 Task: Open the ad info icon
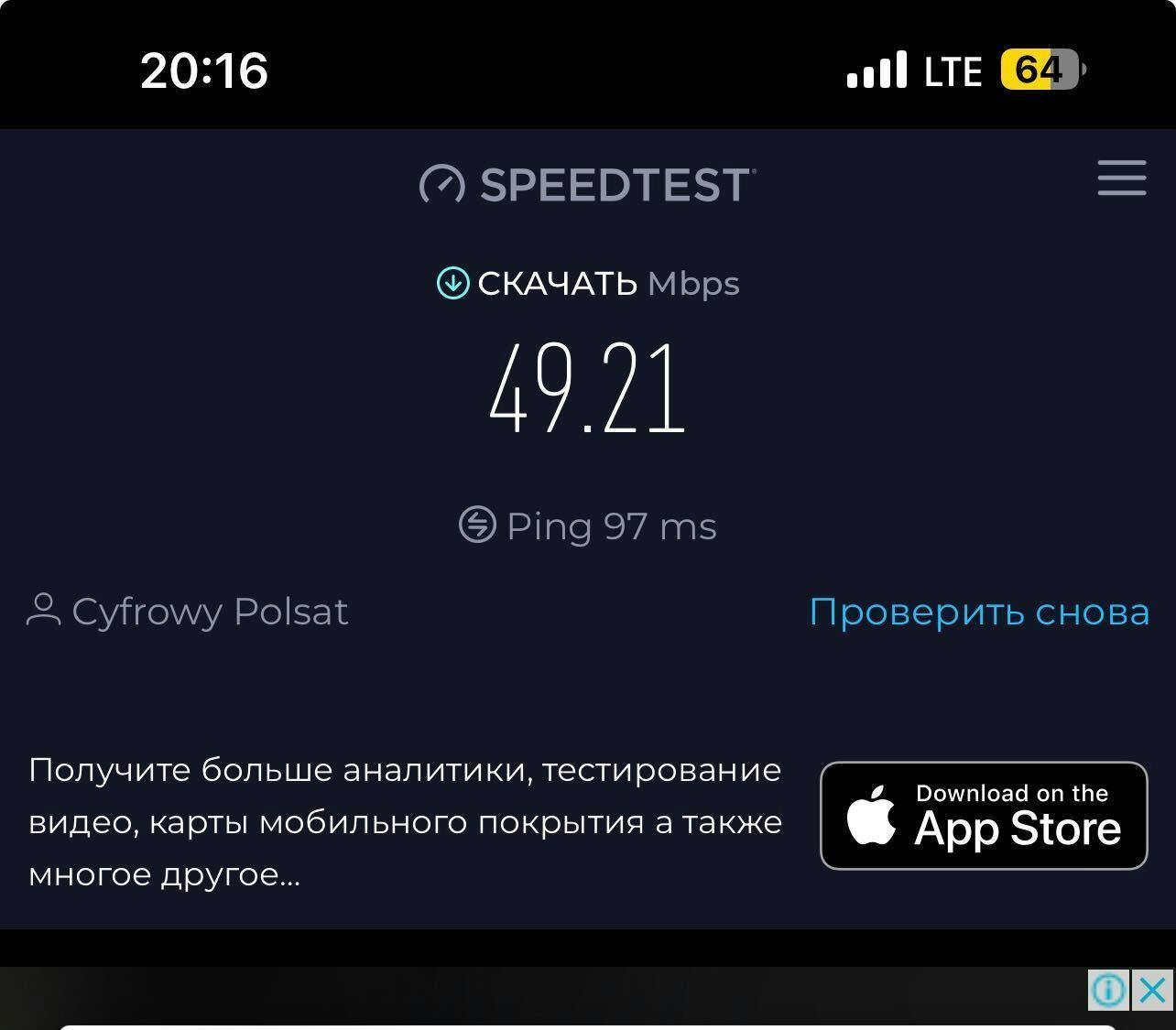pyautogui.click(x=1108, y=990)
